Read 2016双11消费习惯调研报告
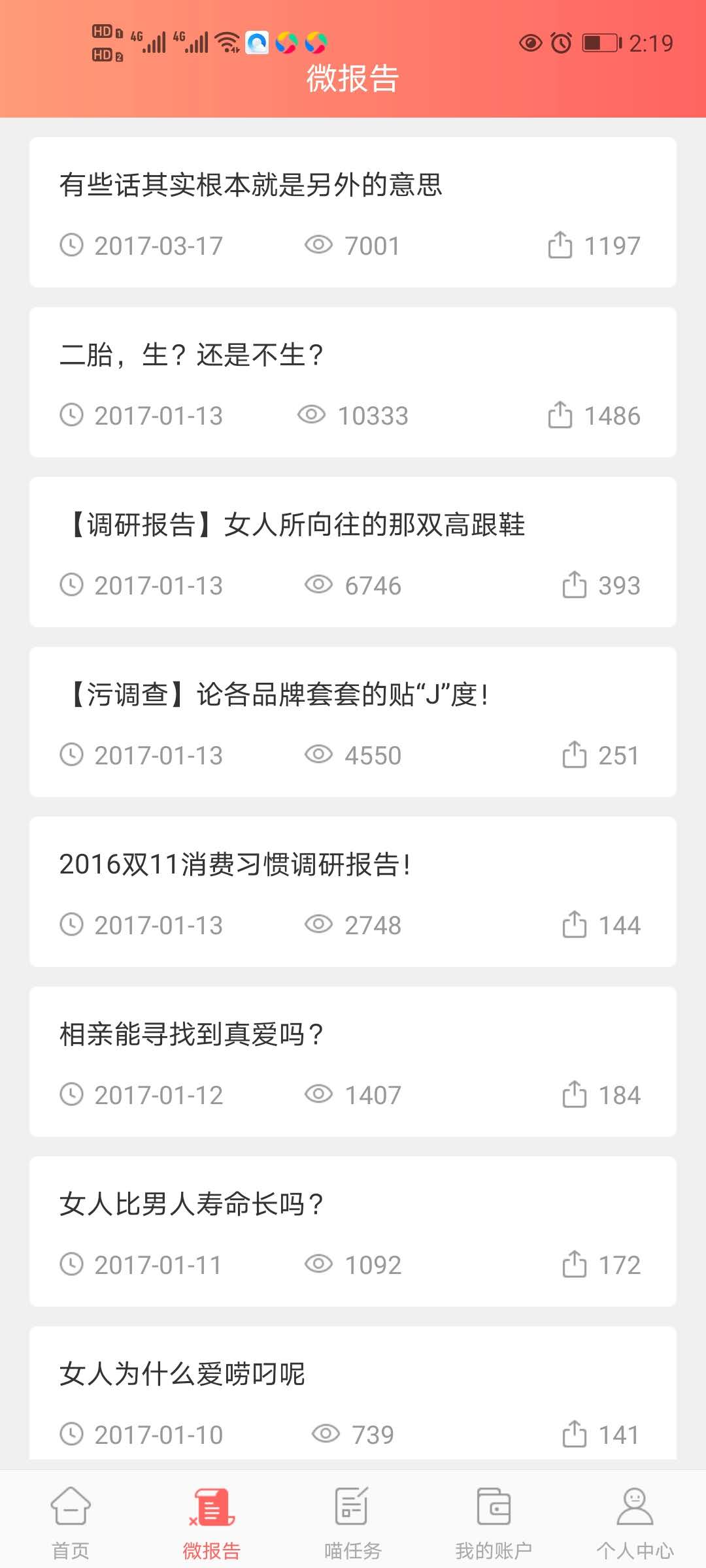The height and width of the screenshot is (1568, 706). click(235, 865)
